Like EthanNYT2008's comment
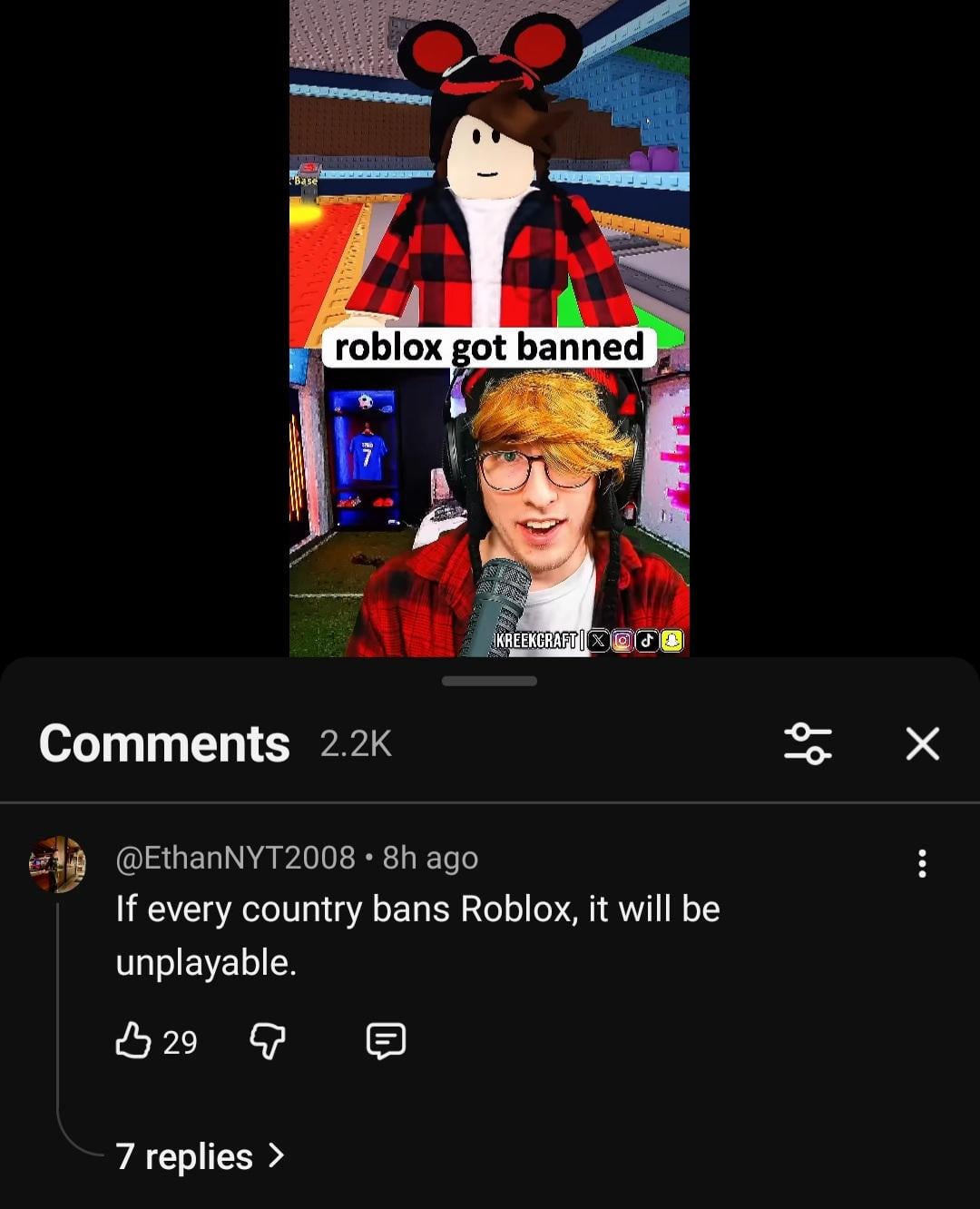The height and width of the screenshot is (1209, 980). (x=133, y=1040)
